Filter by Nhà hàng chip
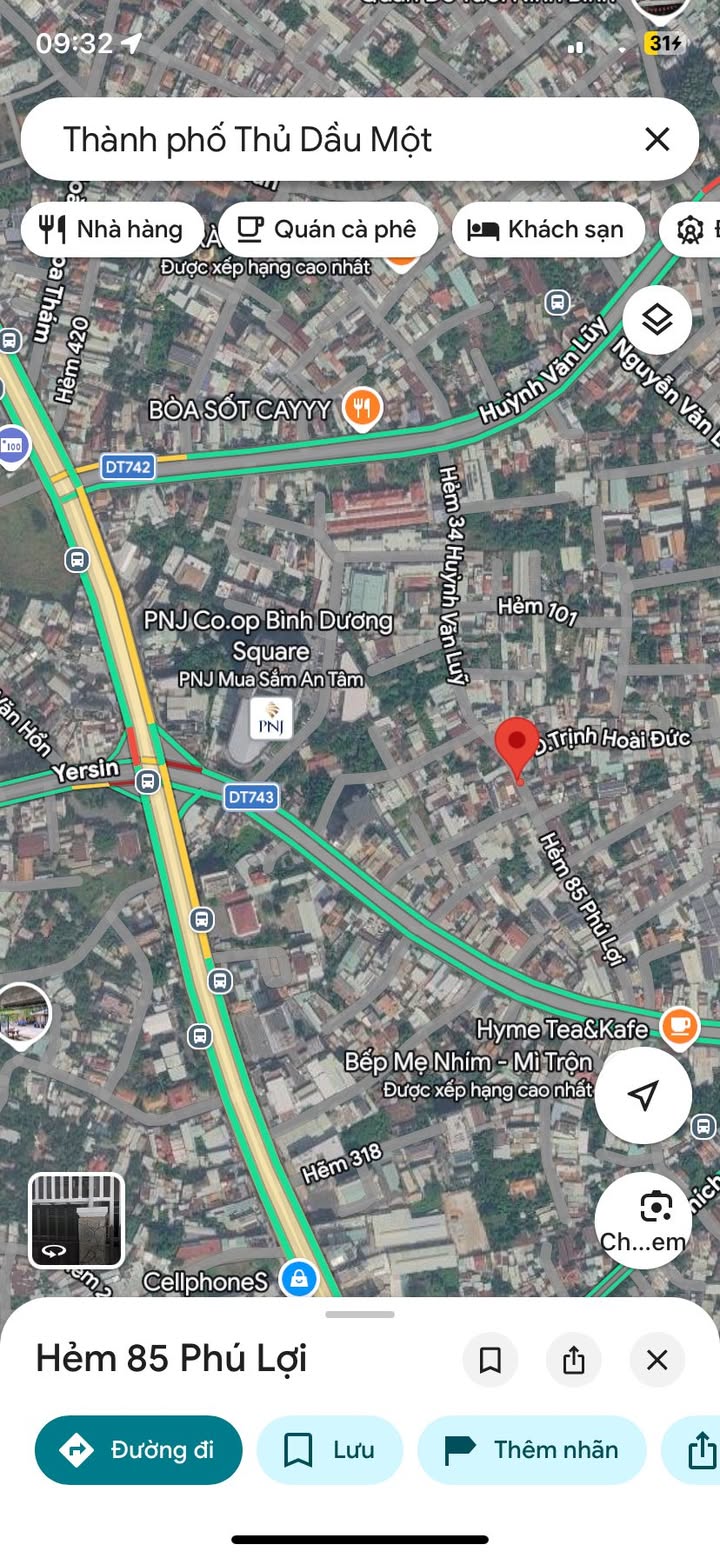The width and height of the screenshot is (720, 1558). (111, 230)
